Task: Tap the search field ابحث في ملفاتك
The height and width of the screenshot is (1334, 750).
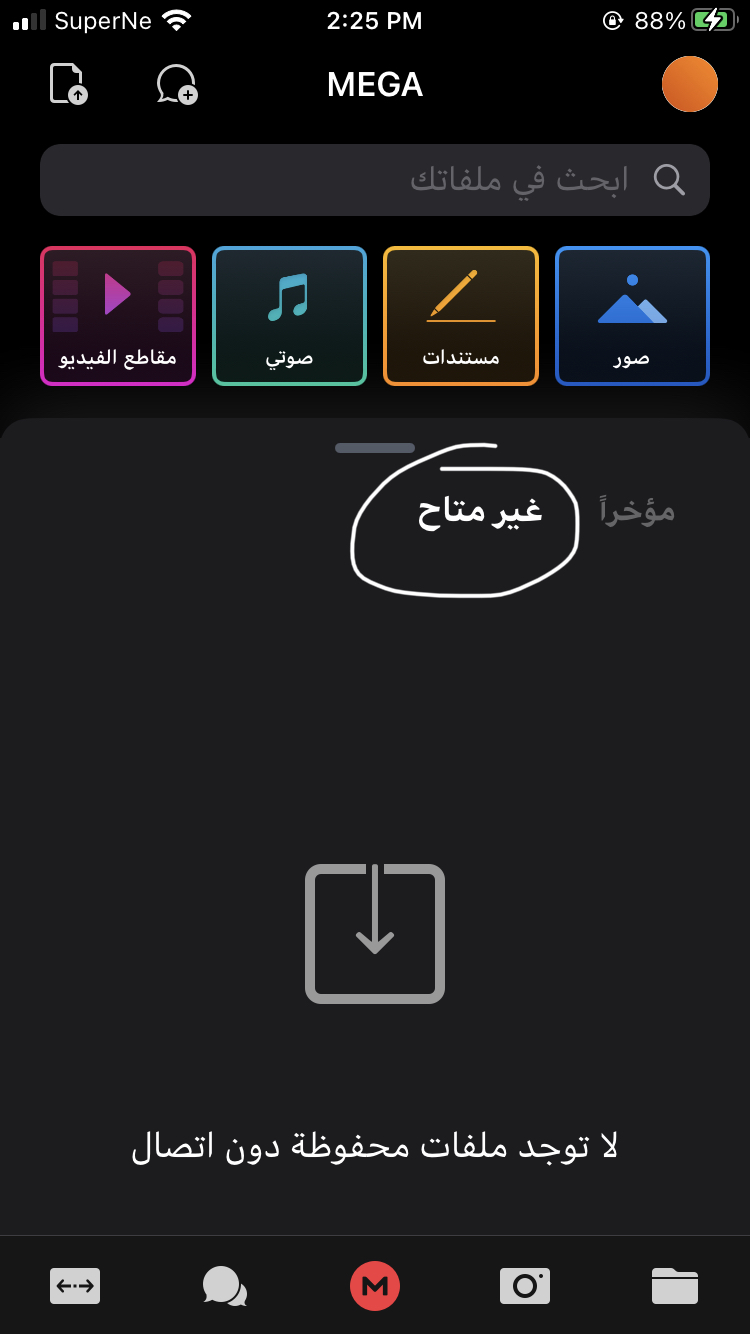Action: tap(375, 180)
